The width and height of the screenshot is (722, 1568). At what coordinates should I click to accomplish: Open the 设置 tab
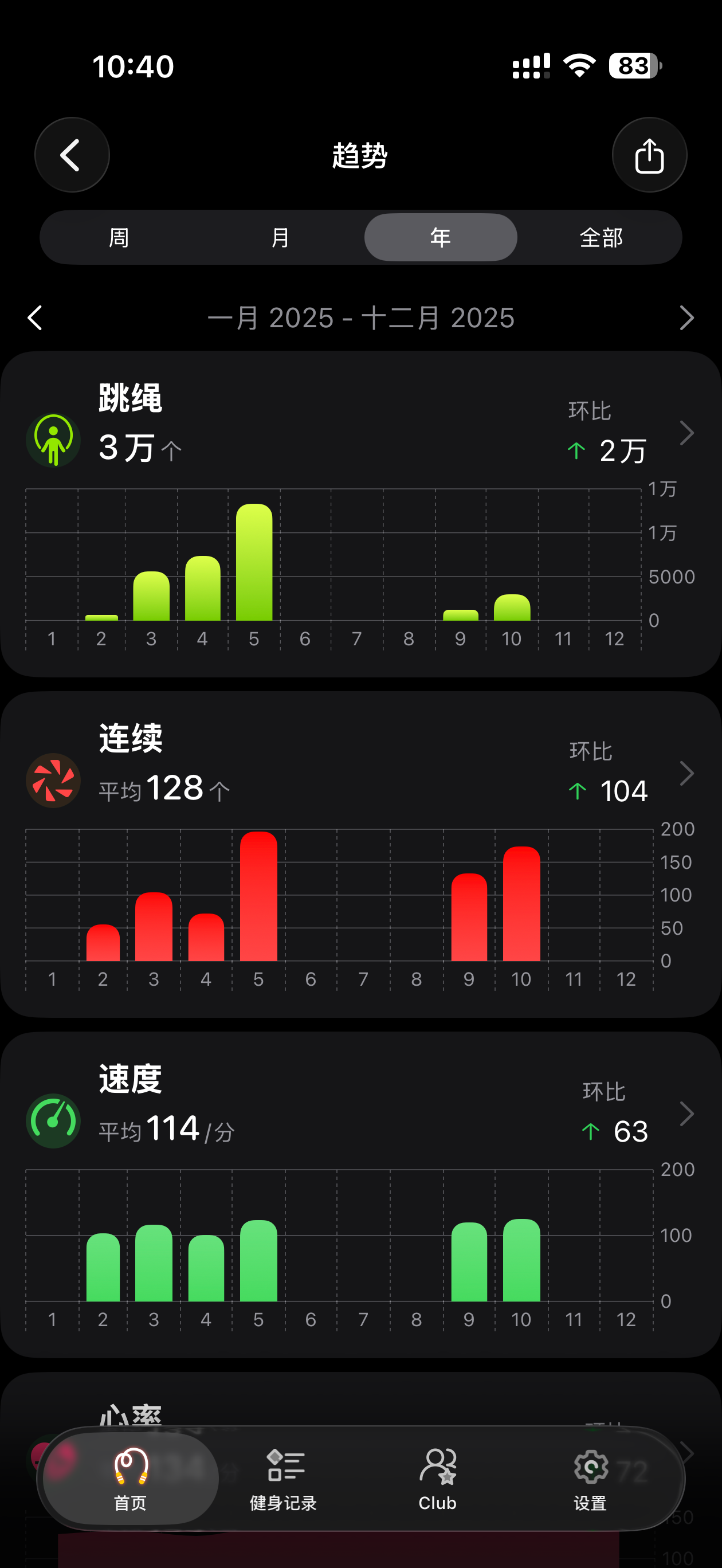(x=590, y=1479)
